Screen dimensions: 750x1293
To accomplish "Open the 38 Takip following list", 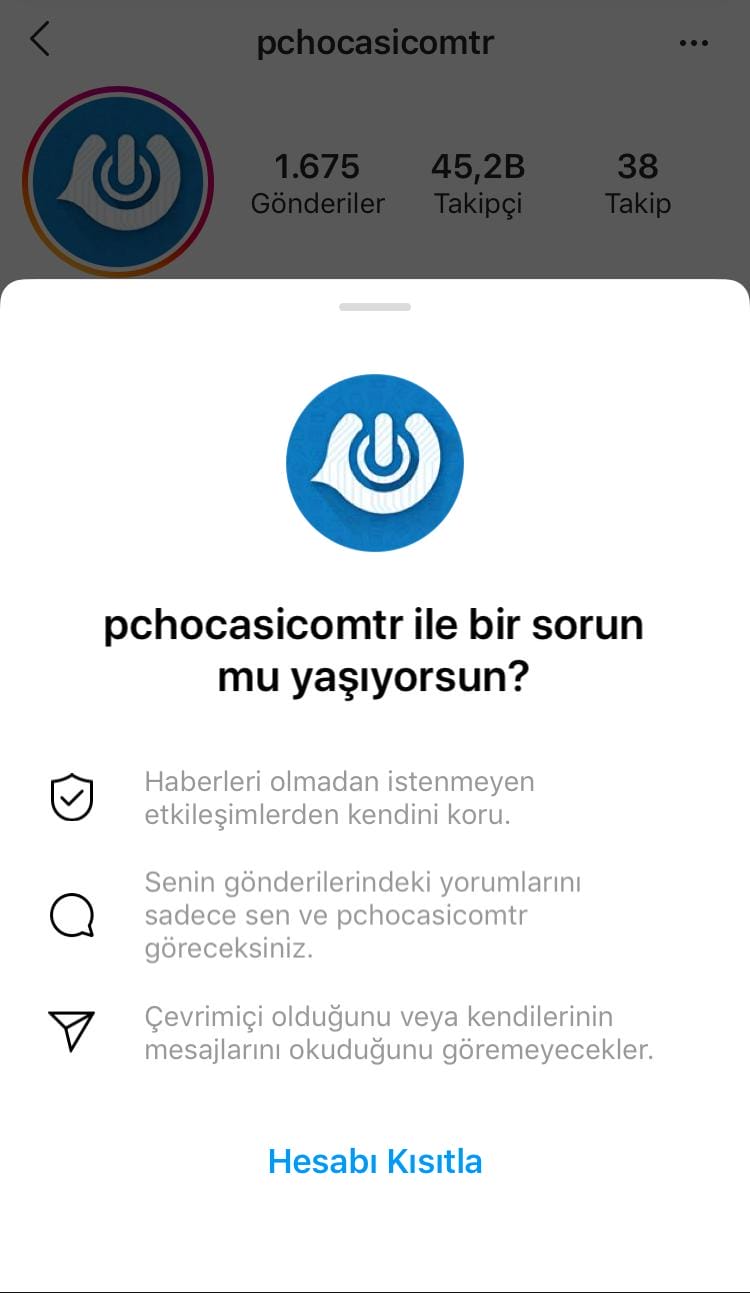I will click(x=638, y=183).
